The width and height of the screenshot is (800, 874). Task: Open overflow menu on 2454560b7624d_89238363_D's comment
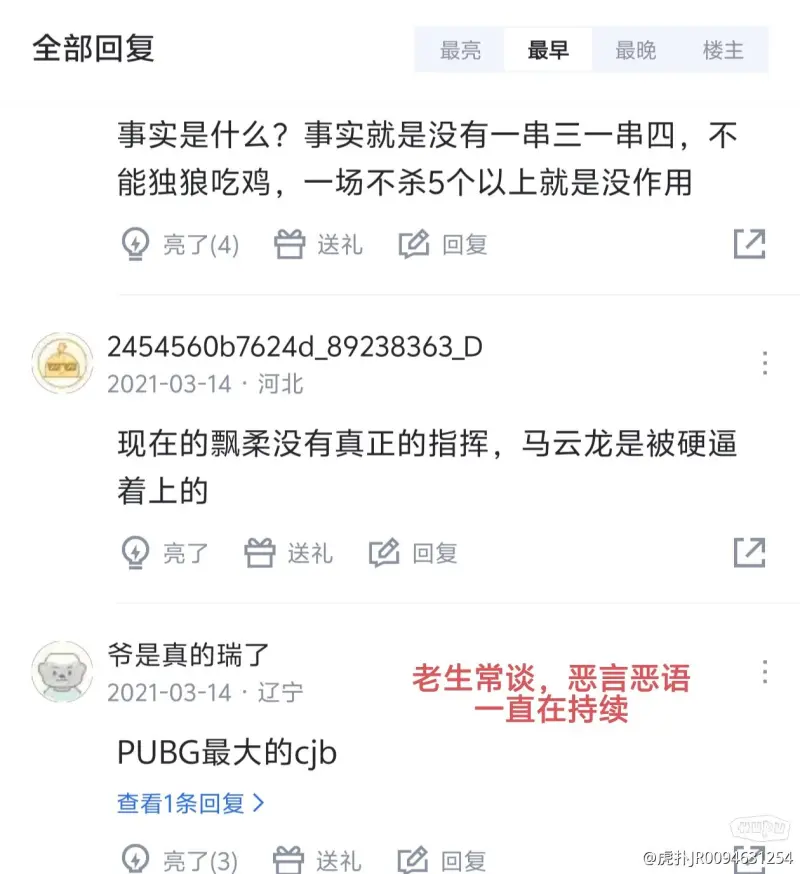(x=765, y=363)
